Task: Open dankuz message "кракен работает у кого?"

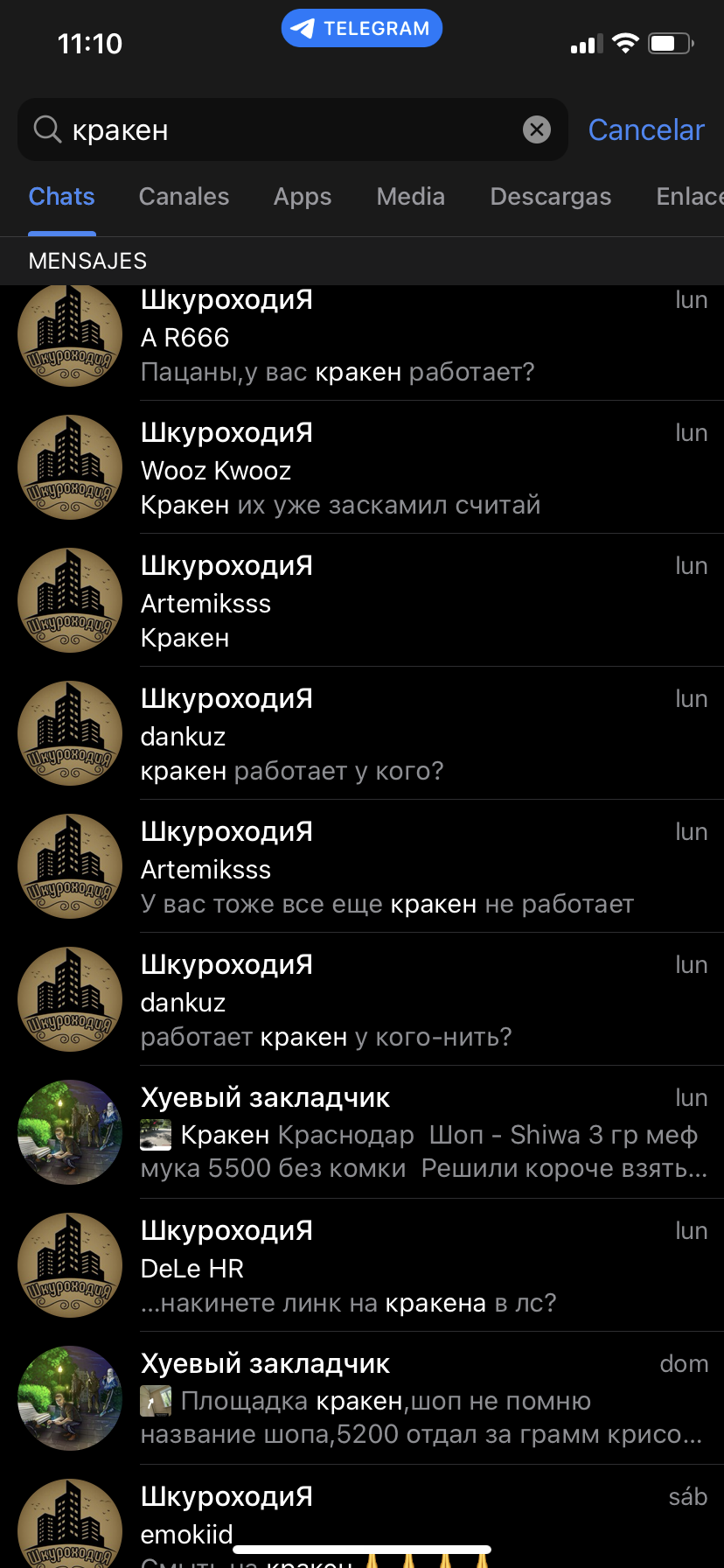Action: (x=362, y=733)
